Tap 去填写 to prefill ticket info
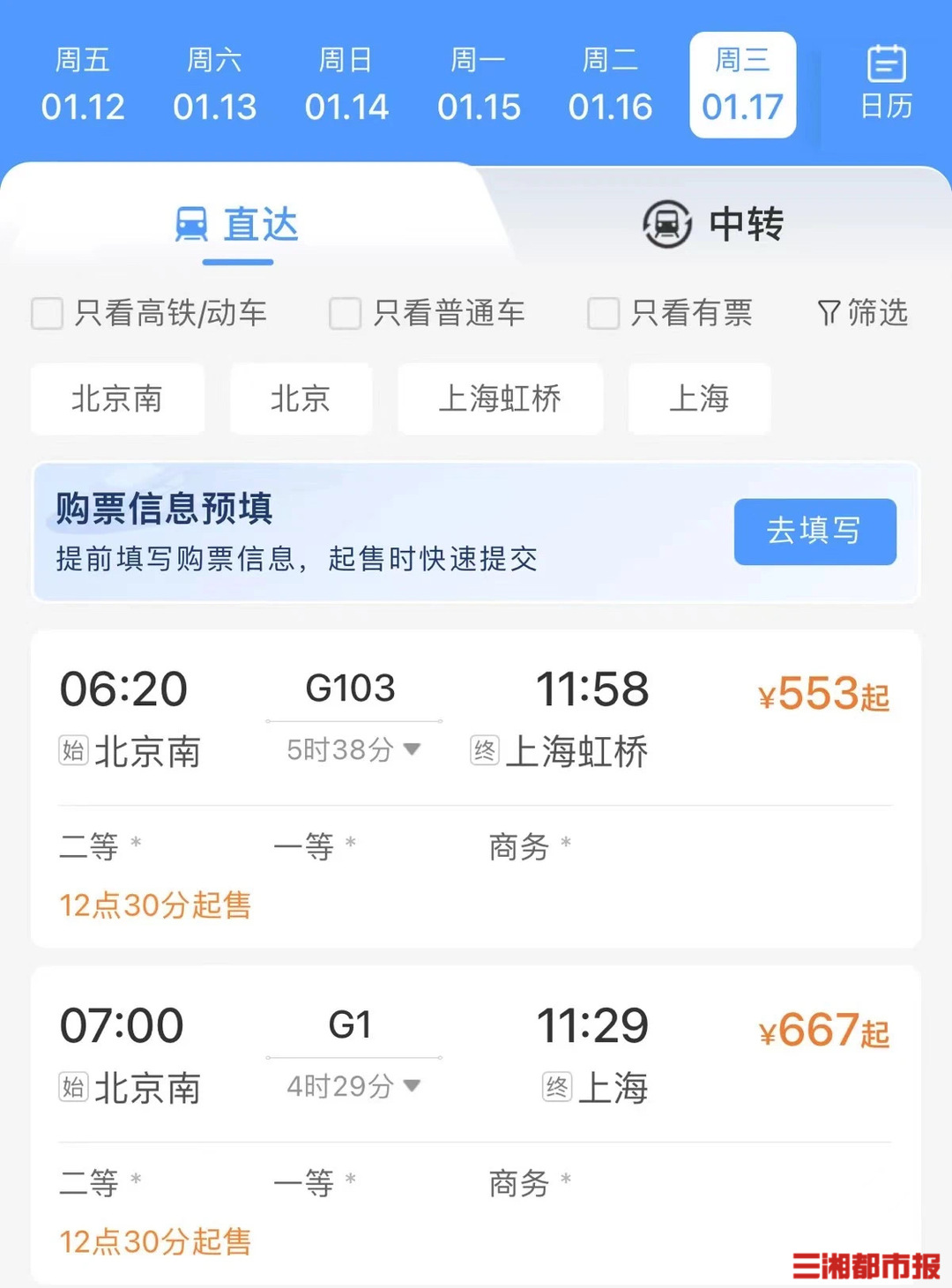Screen dimensions: 952x1288 coord(814,532)
